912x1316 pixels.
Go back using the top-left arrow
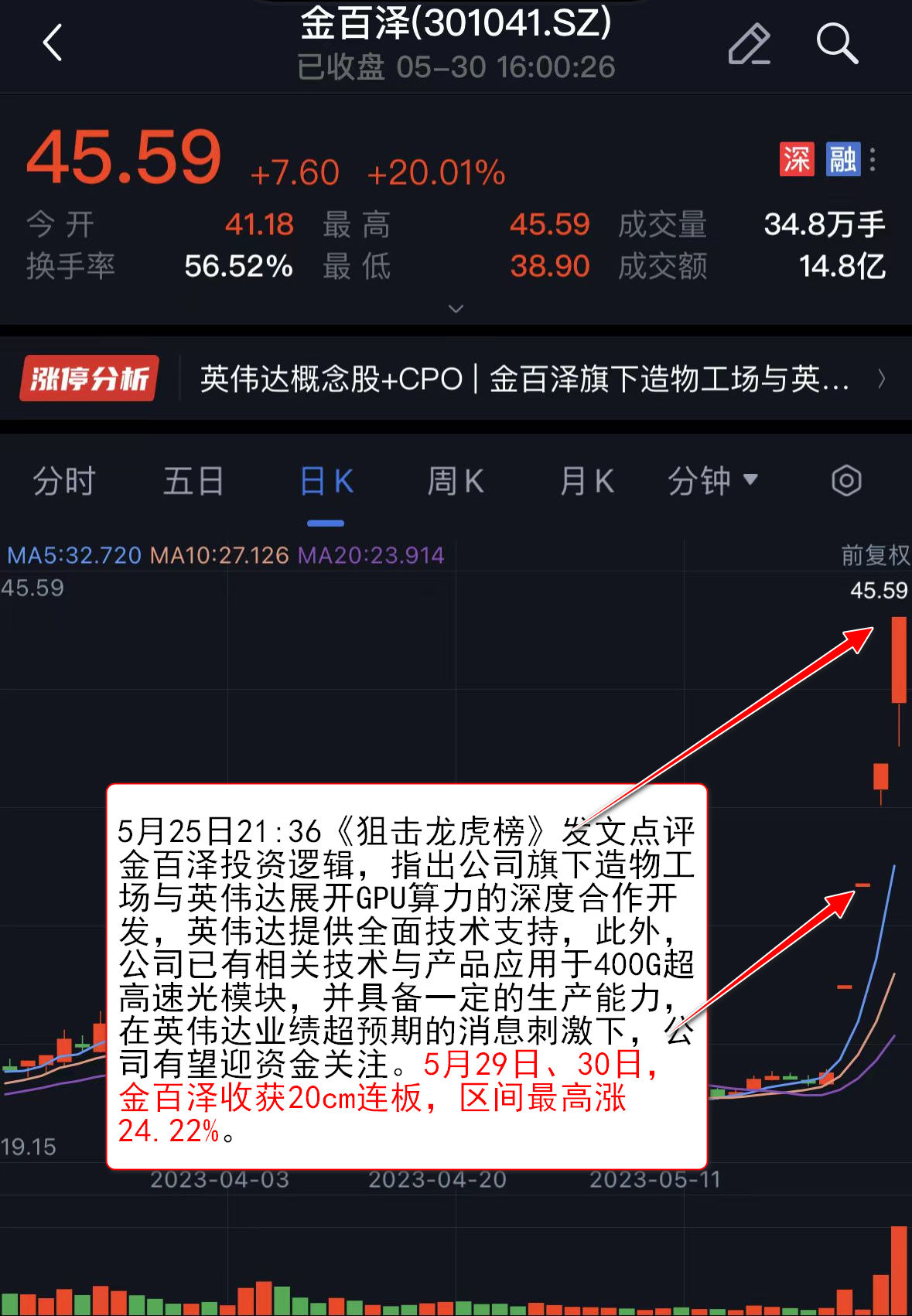tap(52, 43)
